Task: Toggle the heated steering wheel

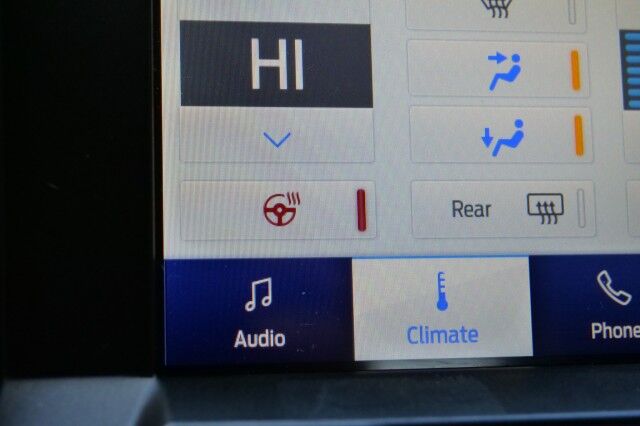Action: click(x=279, y=210)
